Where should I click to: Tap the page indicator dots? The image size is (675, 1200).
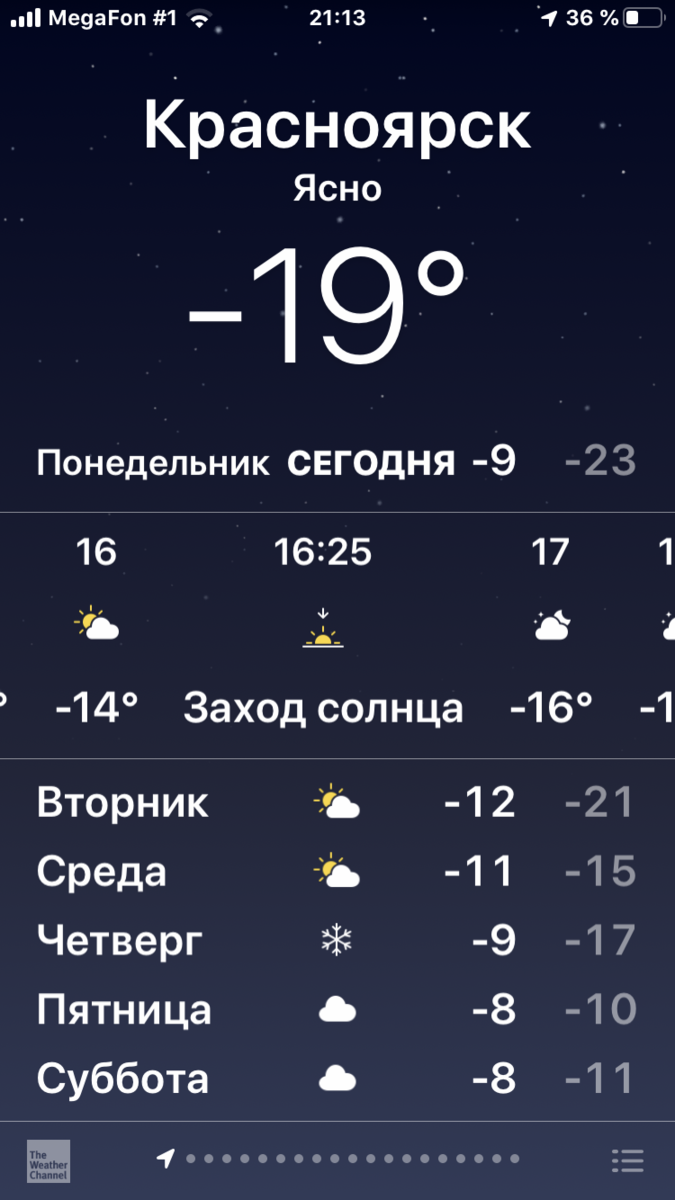(x=339, y=1159)
